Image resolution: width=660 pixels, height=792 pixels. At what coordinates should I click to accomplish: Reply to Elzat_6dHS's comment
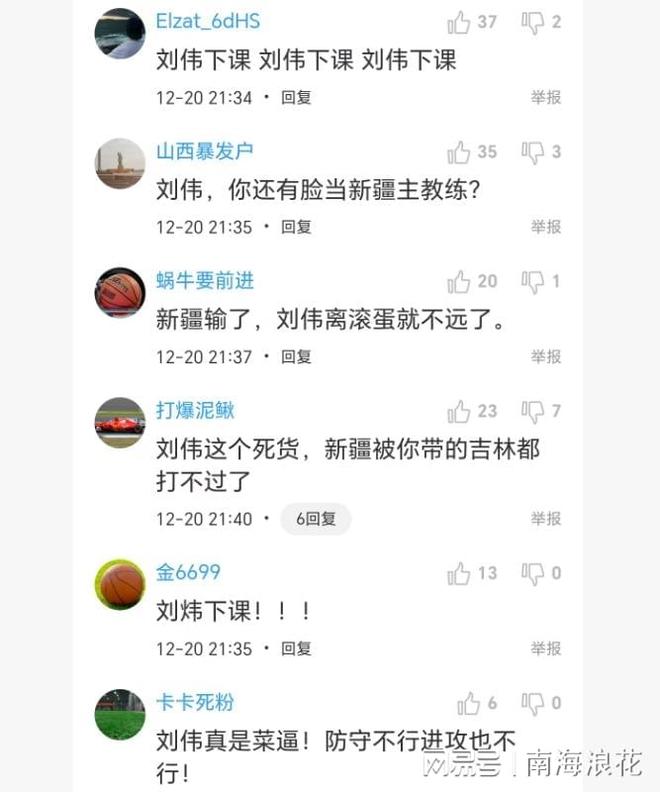pyautogui.click(x=296, y=97)
